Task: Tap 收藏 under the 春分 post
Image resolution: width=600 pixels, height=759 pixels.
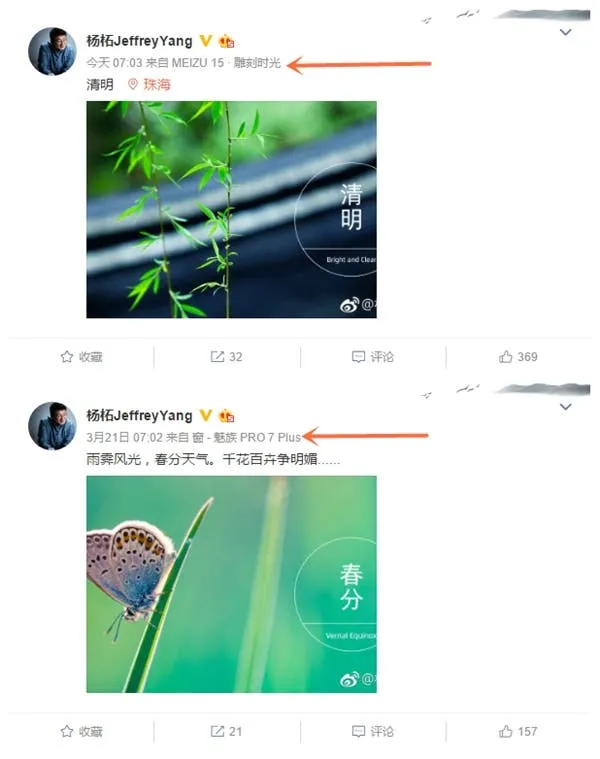Action: [x=81, y=731]
